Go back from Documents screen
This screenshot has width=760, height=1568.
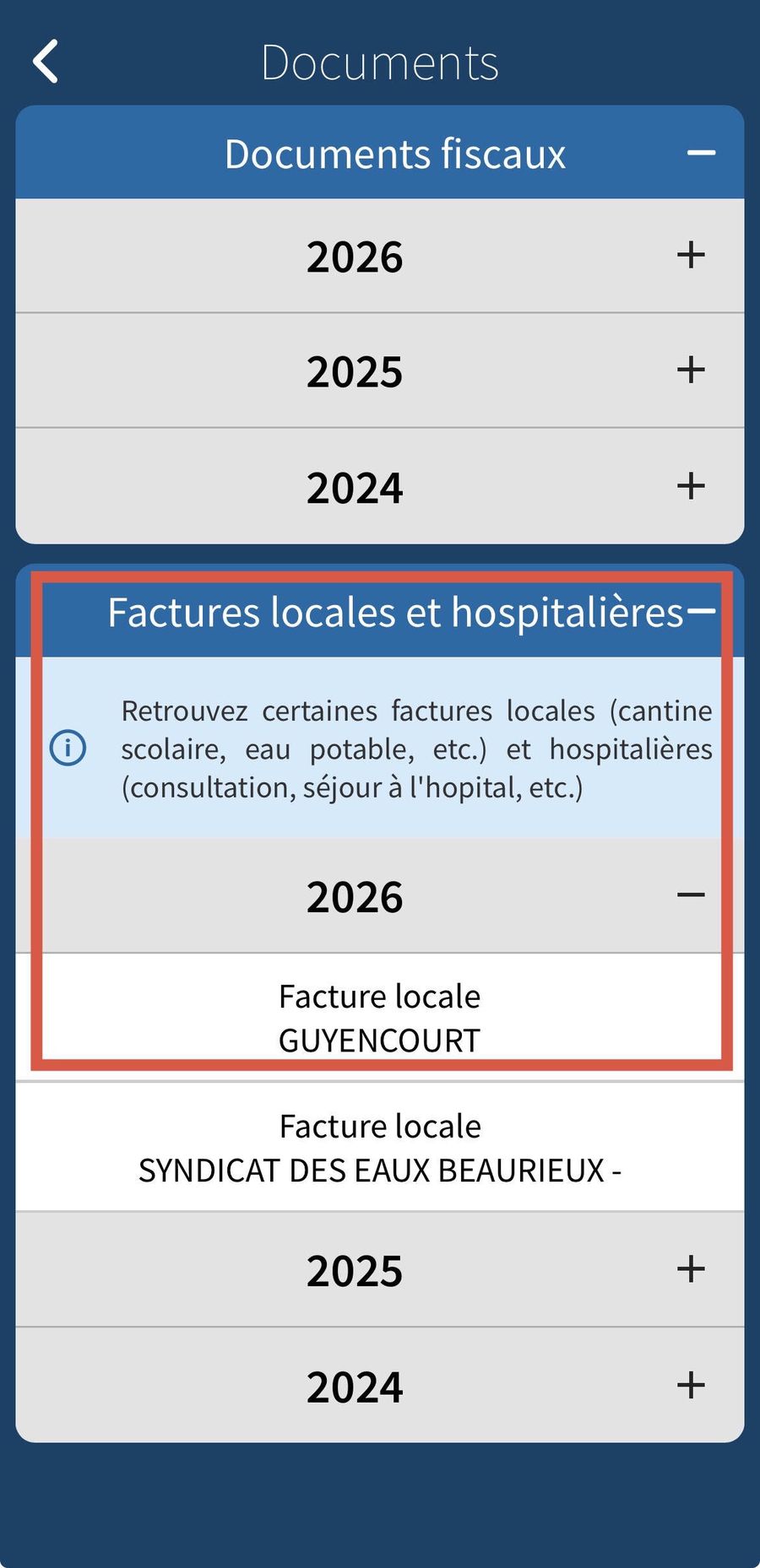coord(46,62)
